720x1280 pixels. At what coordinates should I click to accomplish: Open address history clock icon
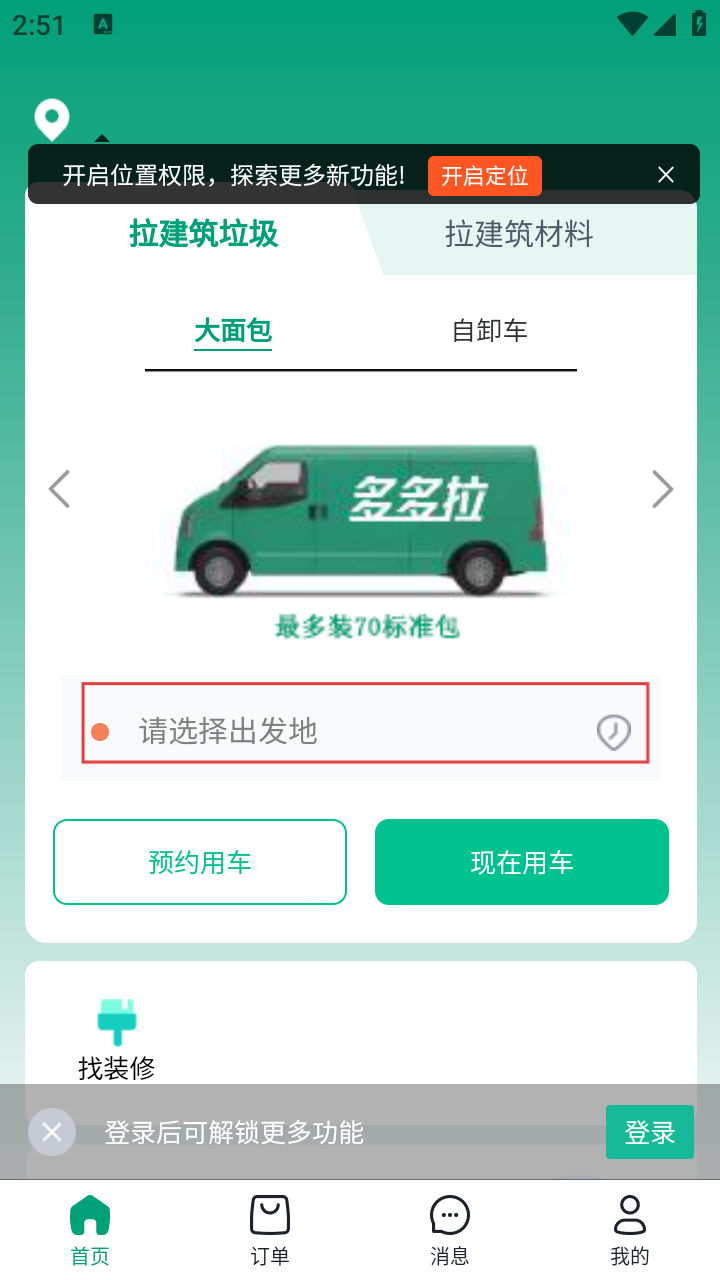point(614,732)
